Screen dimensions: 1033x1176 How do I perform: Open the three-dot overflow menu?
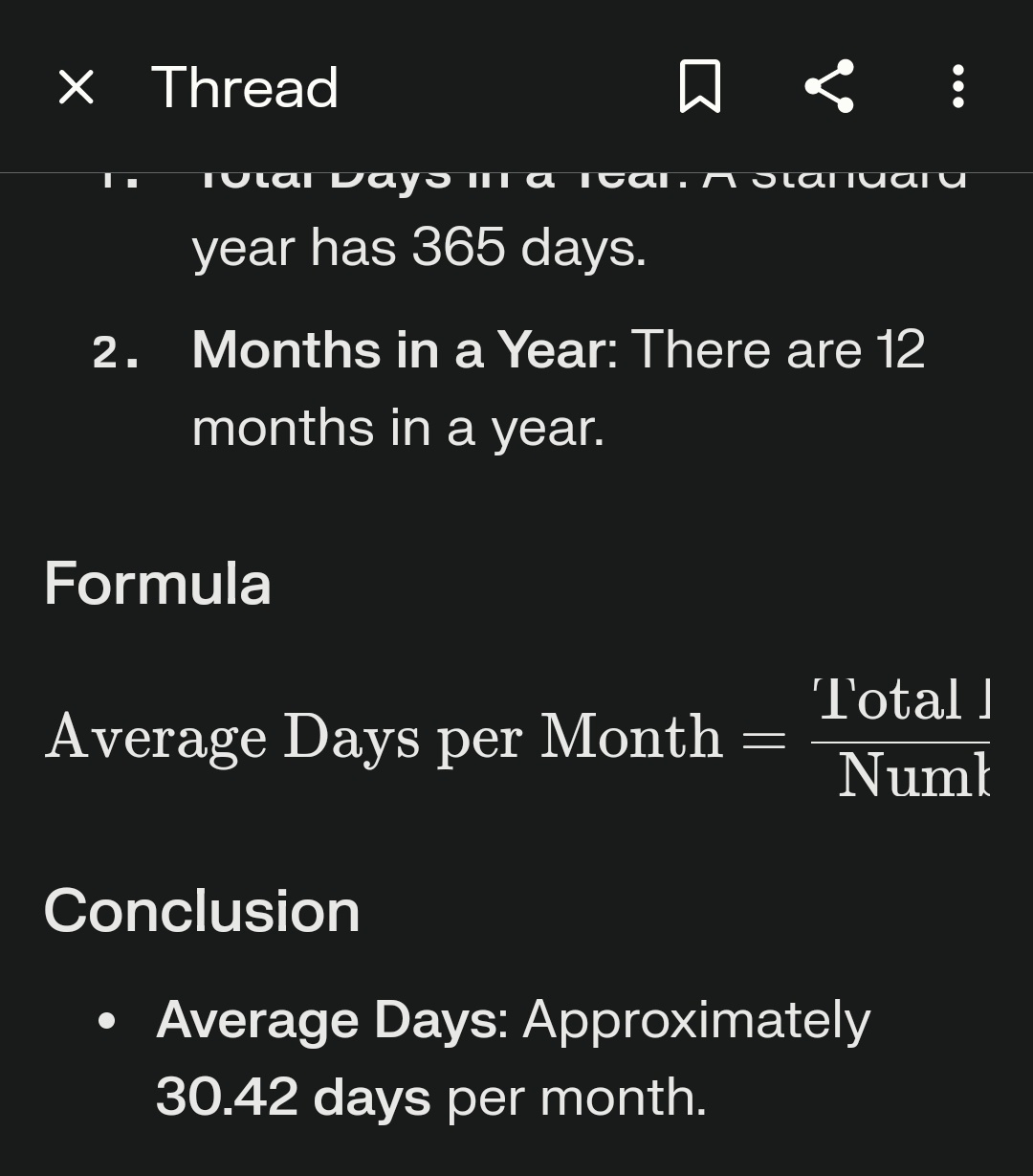pos(957,87)
